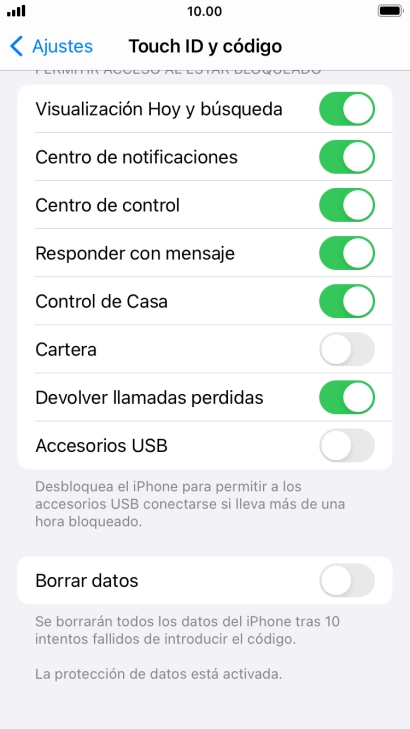Enable Accesorios USB toggle

pos(347,445)
